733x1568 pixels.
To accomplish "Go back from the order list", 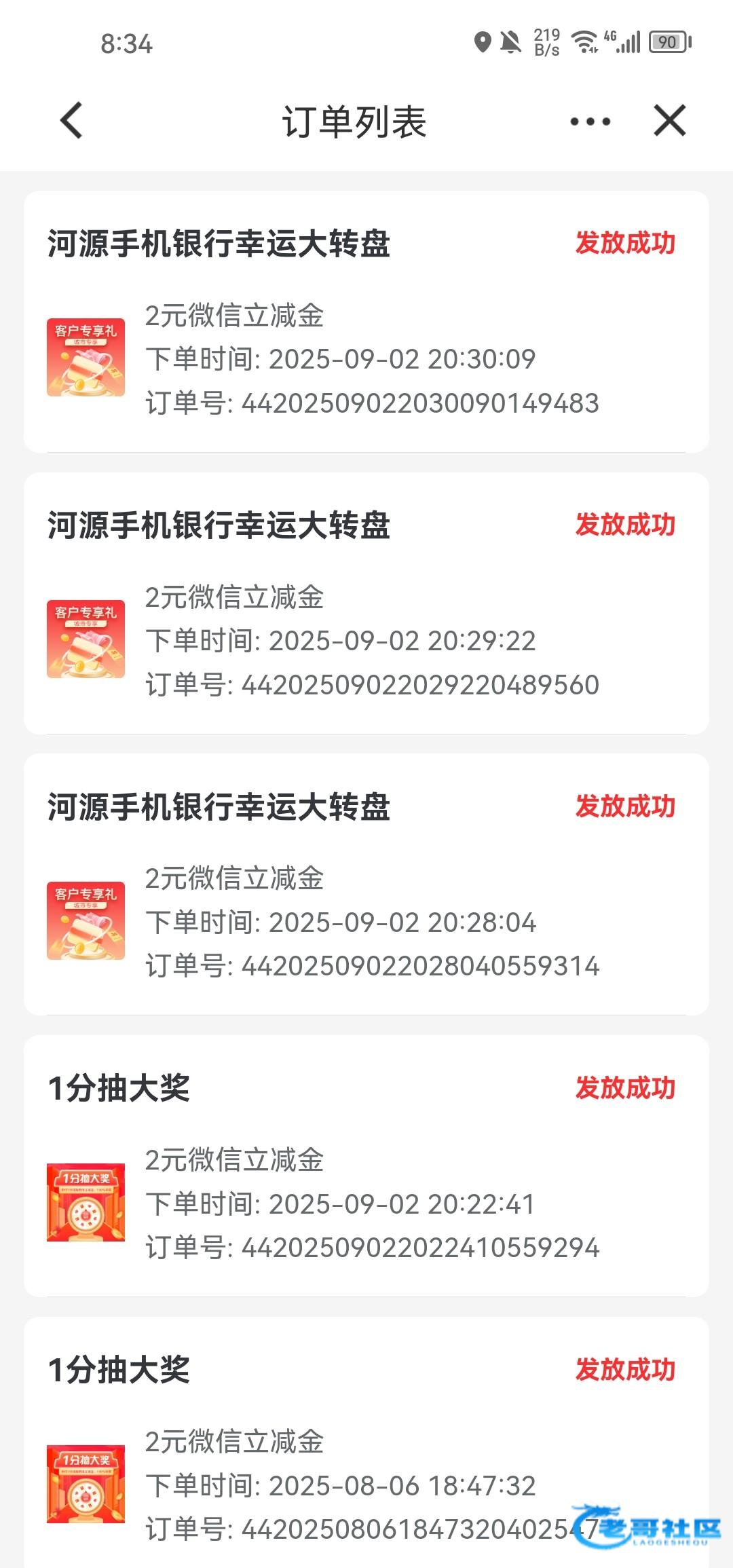I will pos(72,121).
